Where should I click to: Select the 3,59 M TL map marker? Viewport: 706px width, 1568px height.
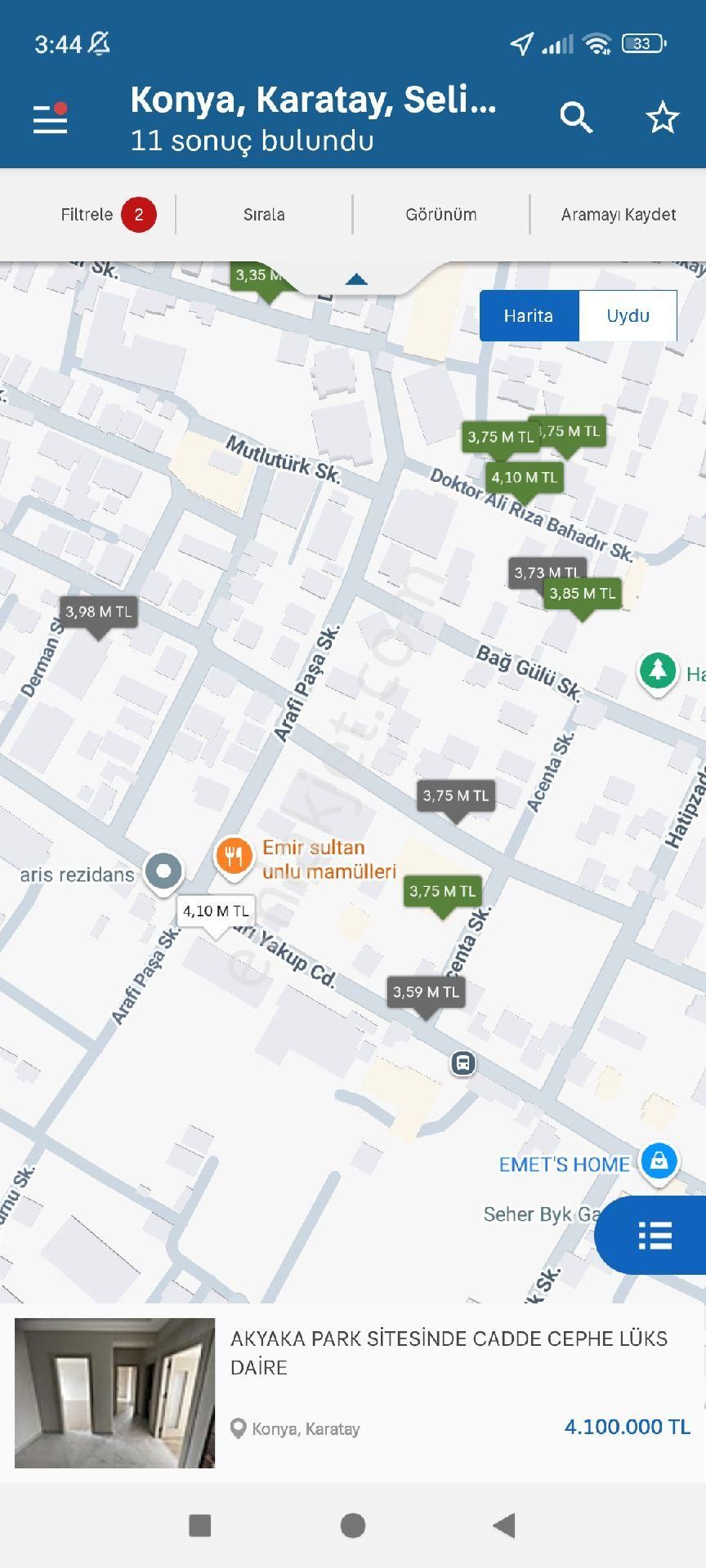pyautogui.click(x=426, y=992)
